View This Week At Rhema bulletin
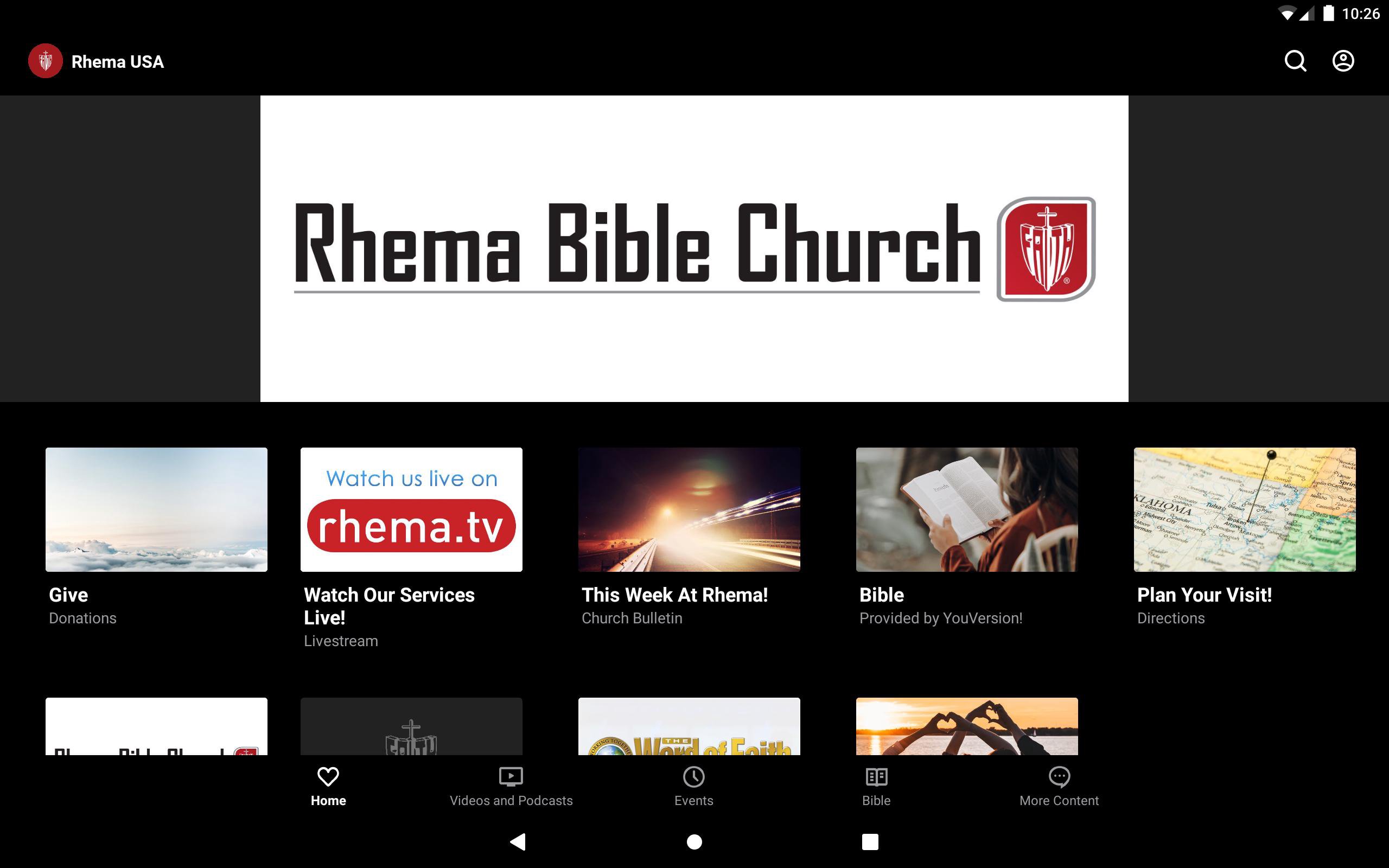Image resolution: width=1389 pixels, height=868 pixels. (689, 510)
